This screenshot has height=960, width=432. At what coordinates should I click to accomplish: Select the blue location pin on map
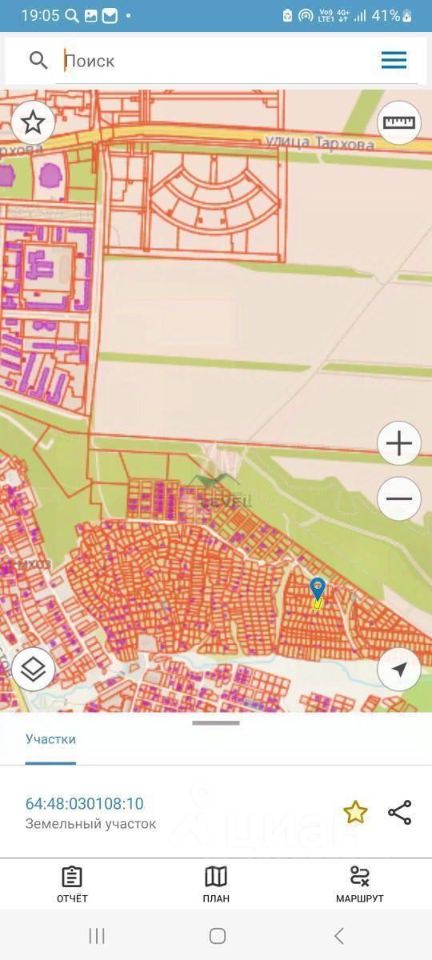(x=317, y=591)
